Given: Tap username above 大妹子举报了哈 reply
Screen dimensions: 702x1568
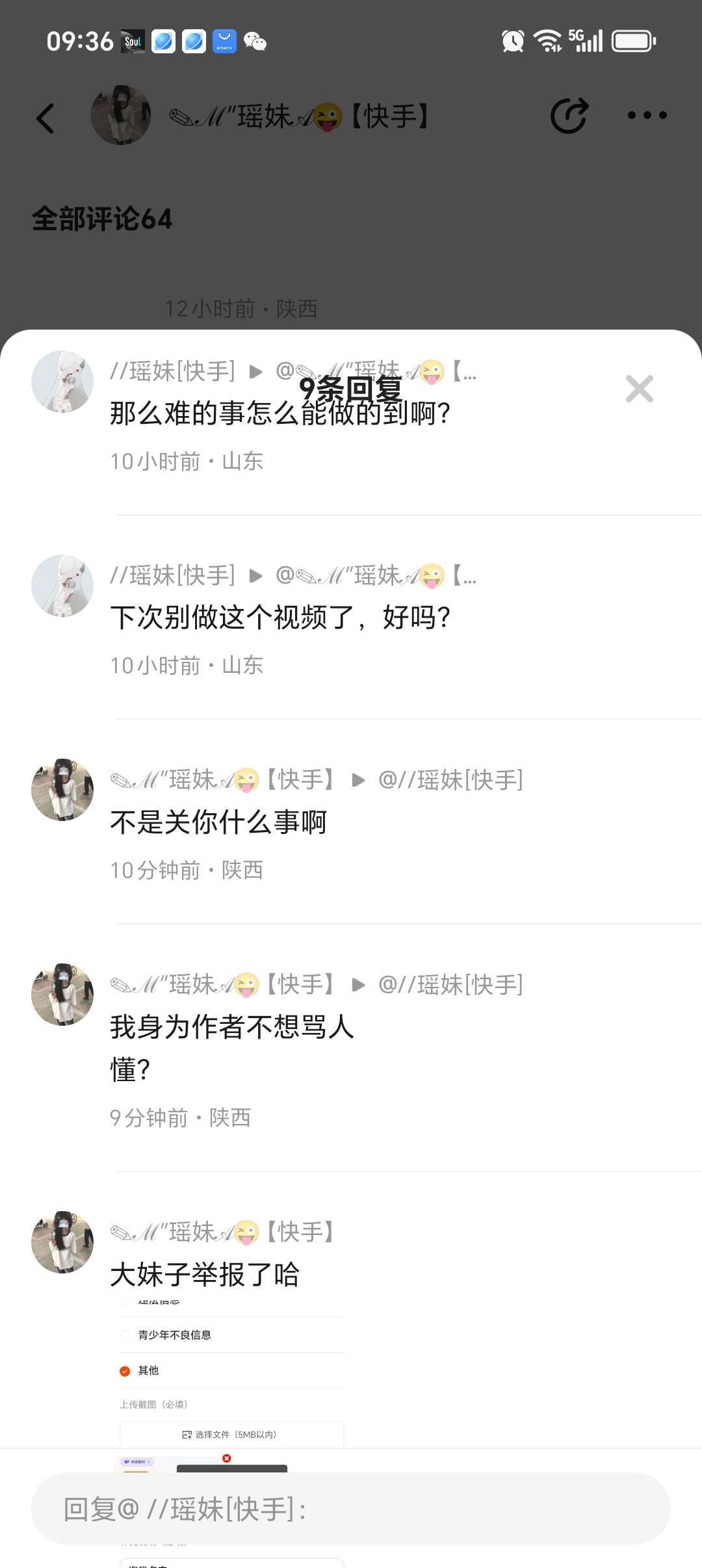Looking at the screenshot, I should coord(222,1232).
